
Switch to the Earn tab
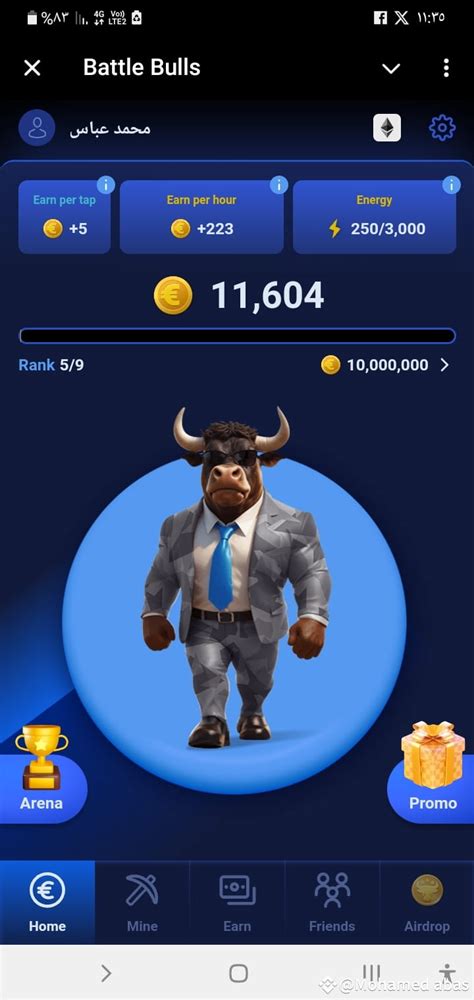tap(237, 902)
